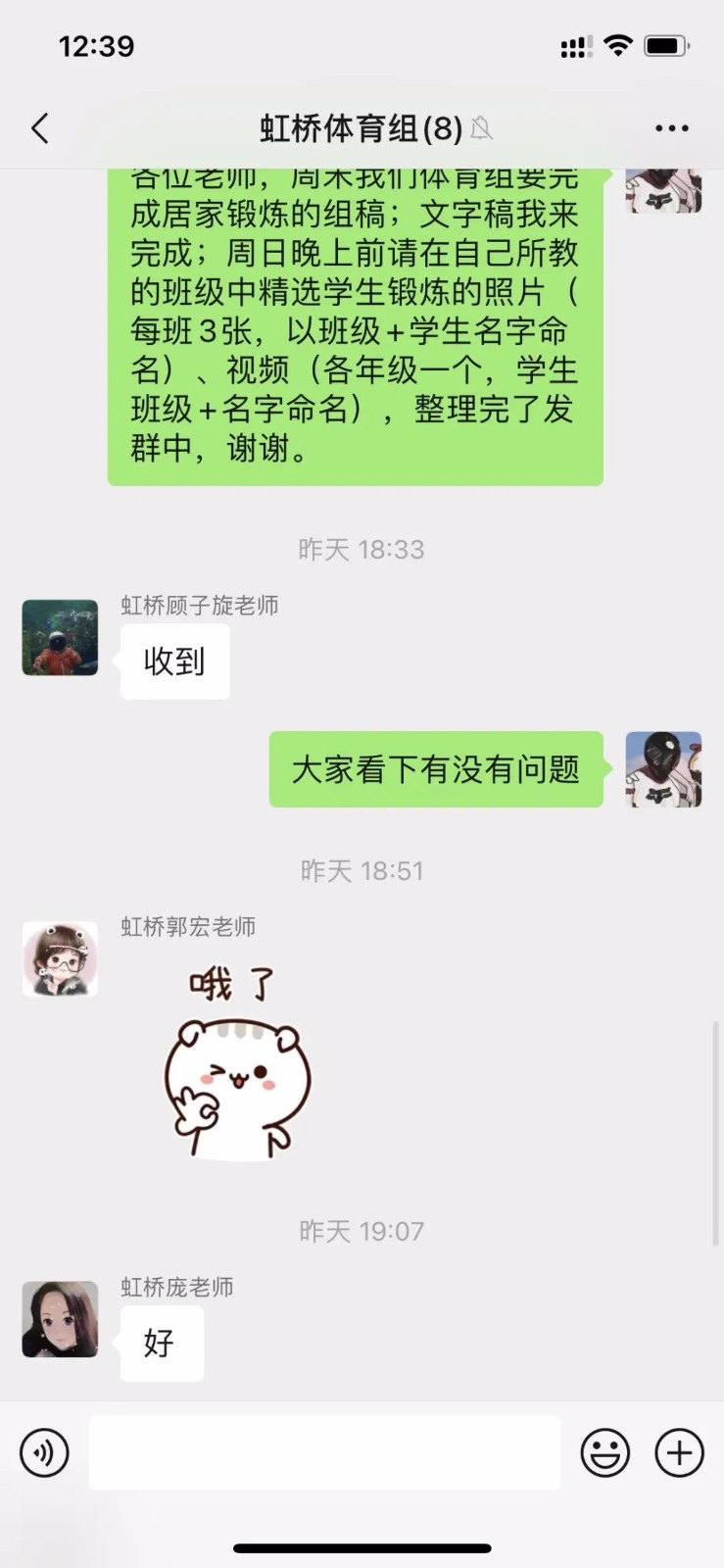The image size is (724, 1568).
Task: Switch to voice message input
Action: (x=44, y=1452)
